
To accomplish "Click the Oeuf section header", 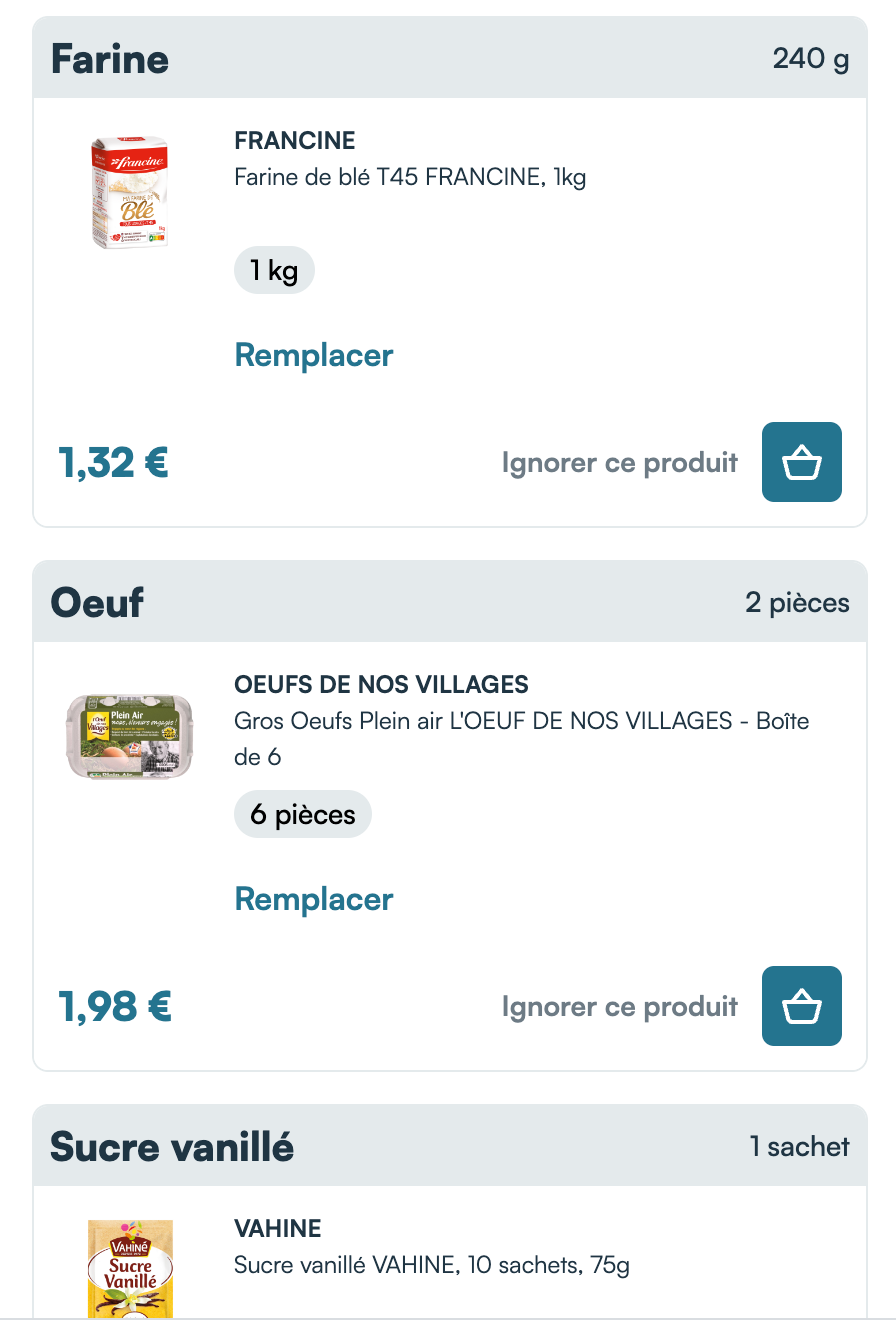I will pos(97,602).
